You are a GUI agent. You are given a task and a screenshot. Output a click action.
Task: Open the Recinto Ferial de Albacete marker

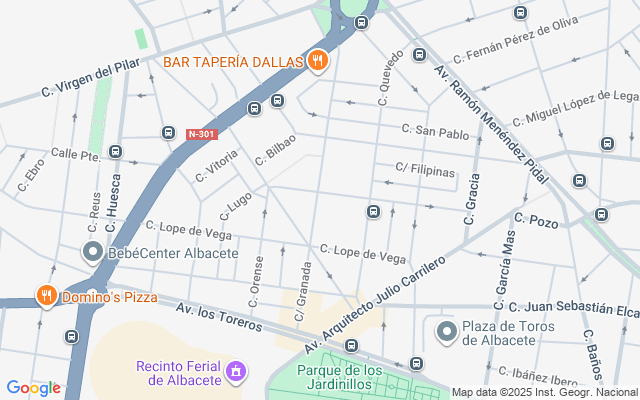click(236, 372)
